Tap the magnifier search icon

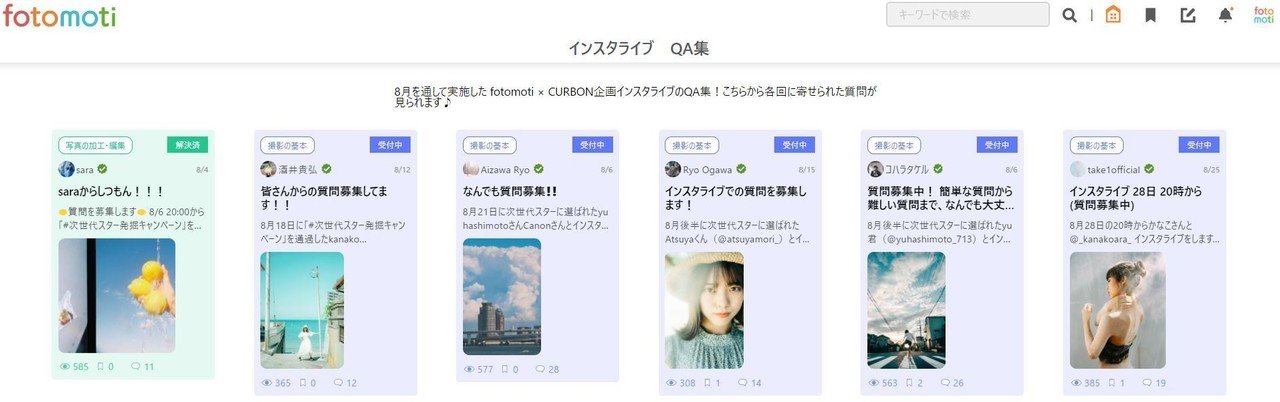pyautogui.click(x=1069, y=15)
